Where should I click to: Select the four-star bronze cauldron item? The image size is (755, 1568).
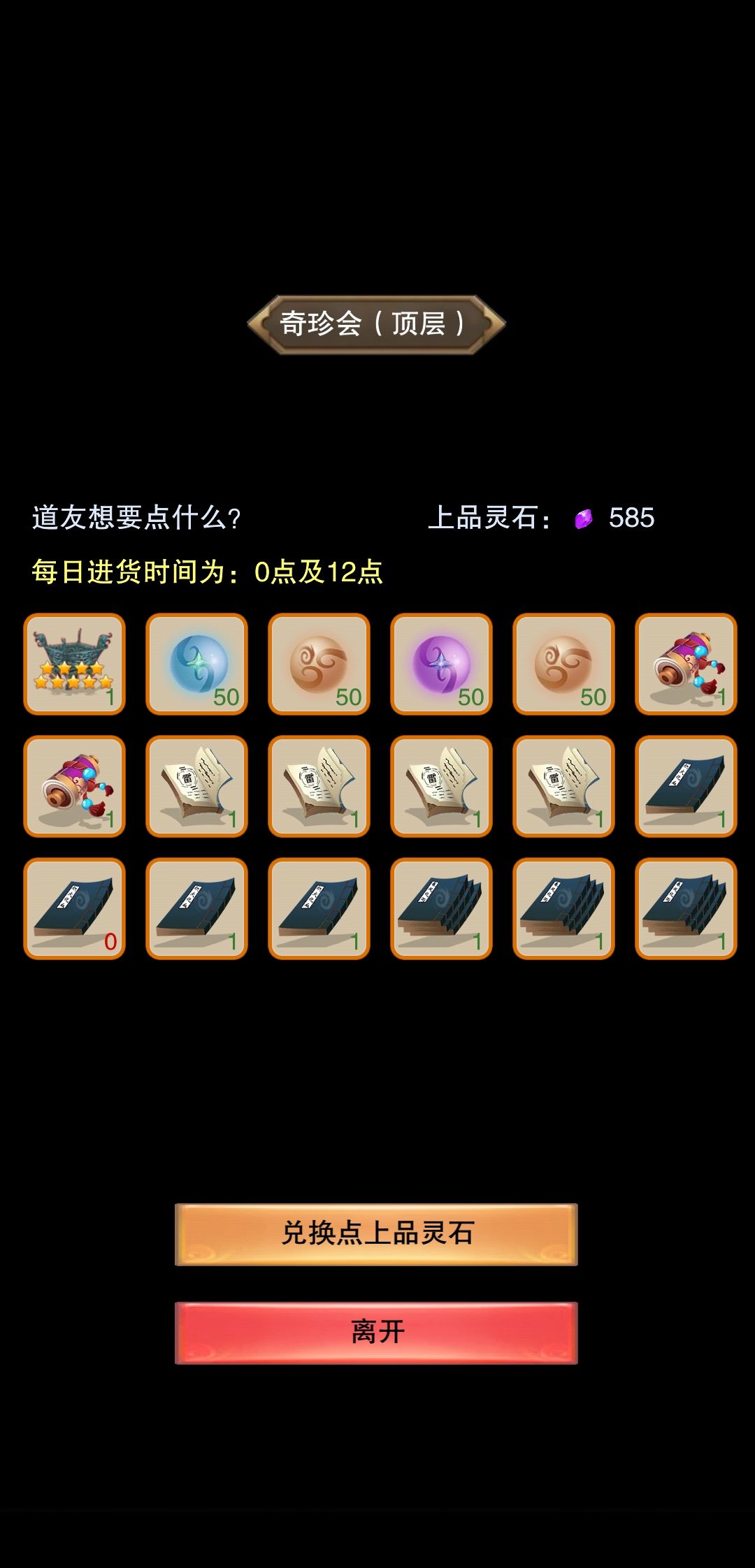[x=75, y=664]
